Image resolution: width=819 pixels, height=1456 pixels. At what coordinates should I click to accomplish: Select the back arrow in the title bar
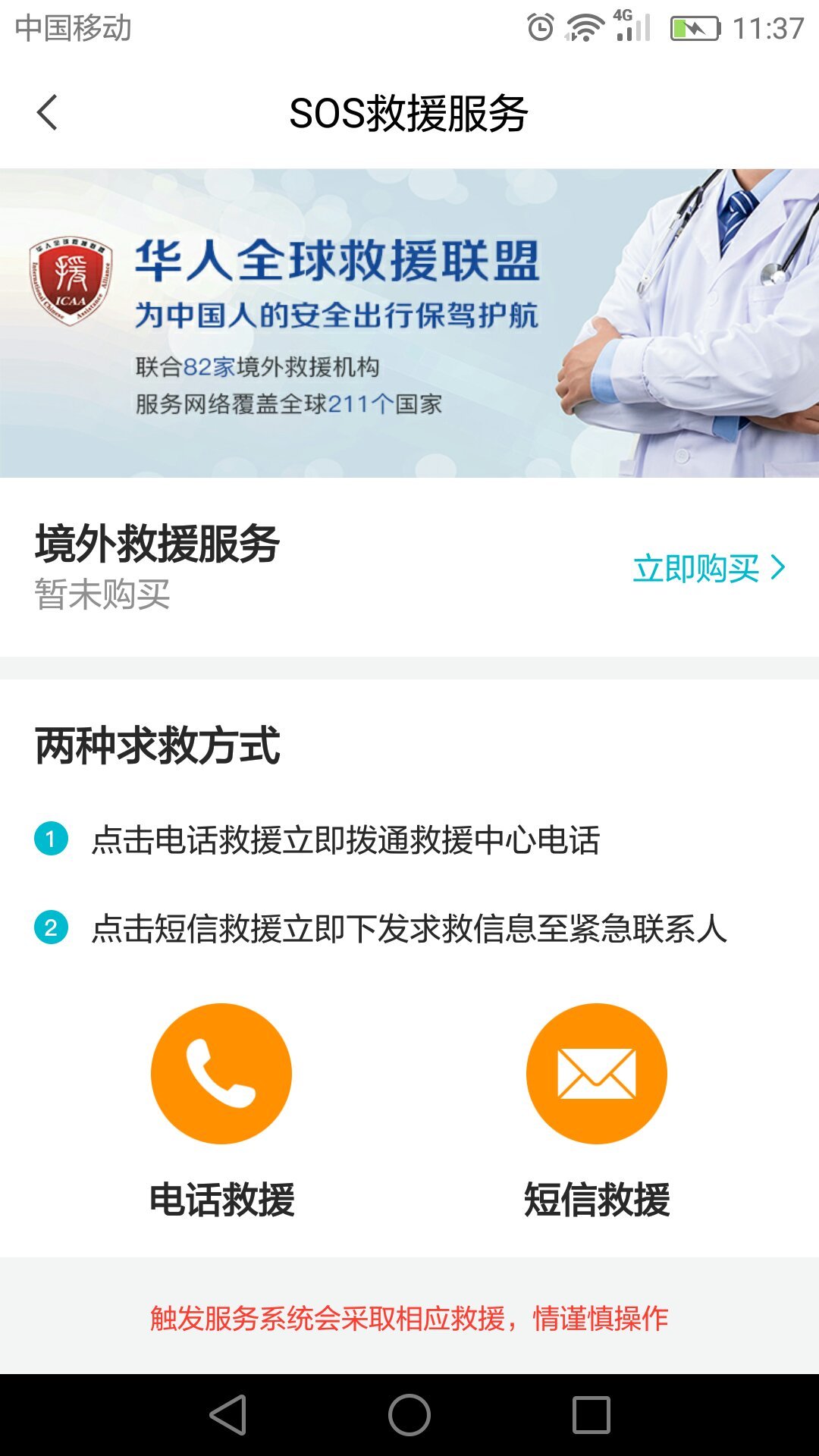pos(47,112)
